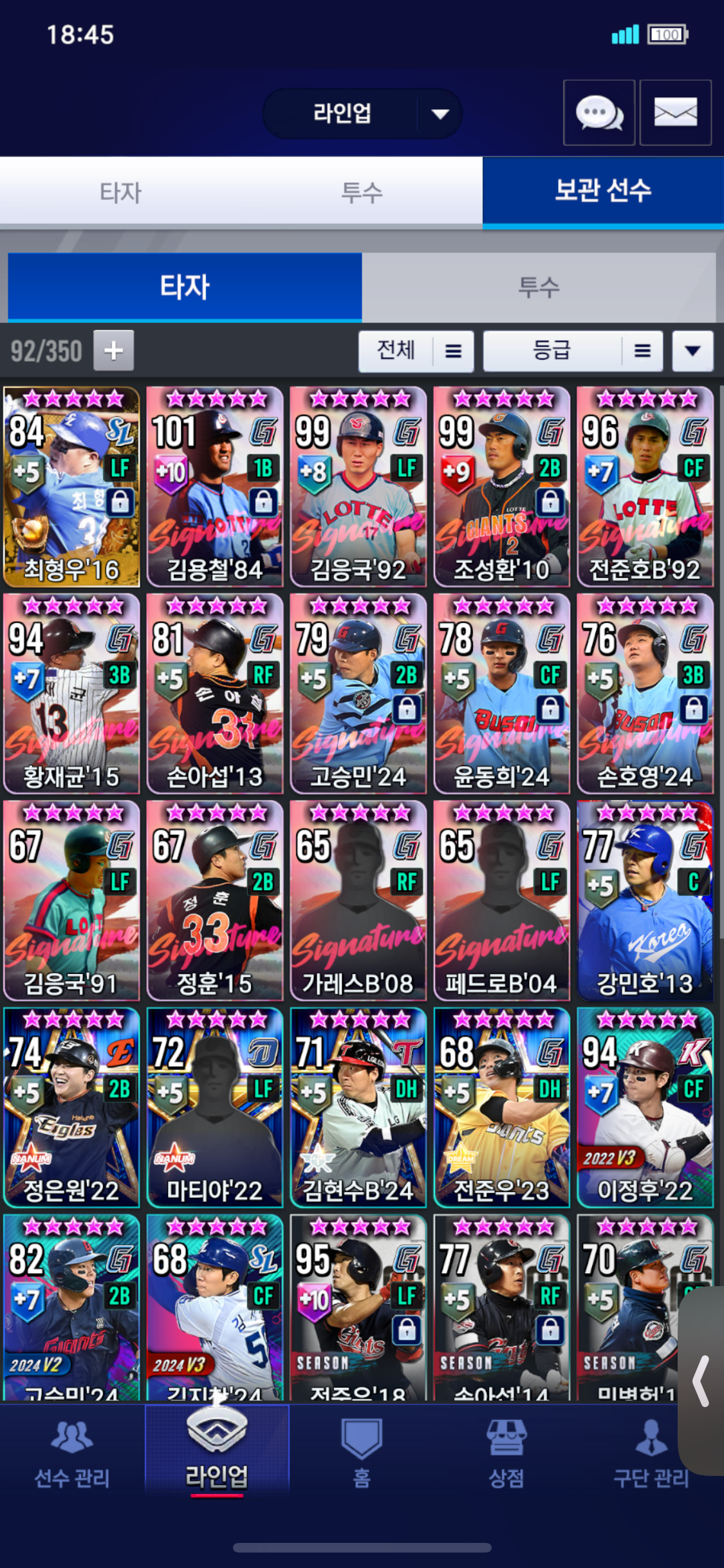Open the chat bubble icon
This screenshot has width=724, height=1568.
click(599, 113)
